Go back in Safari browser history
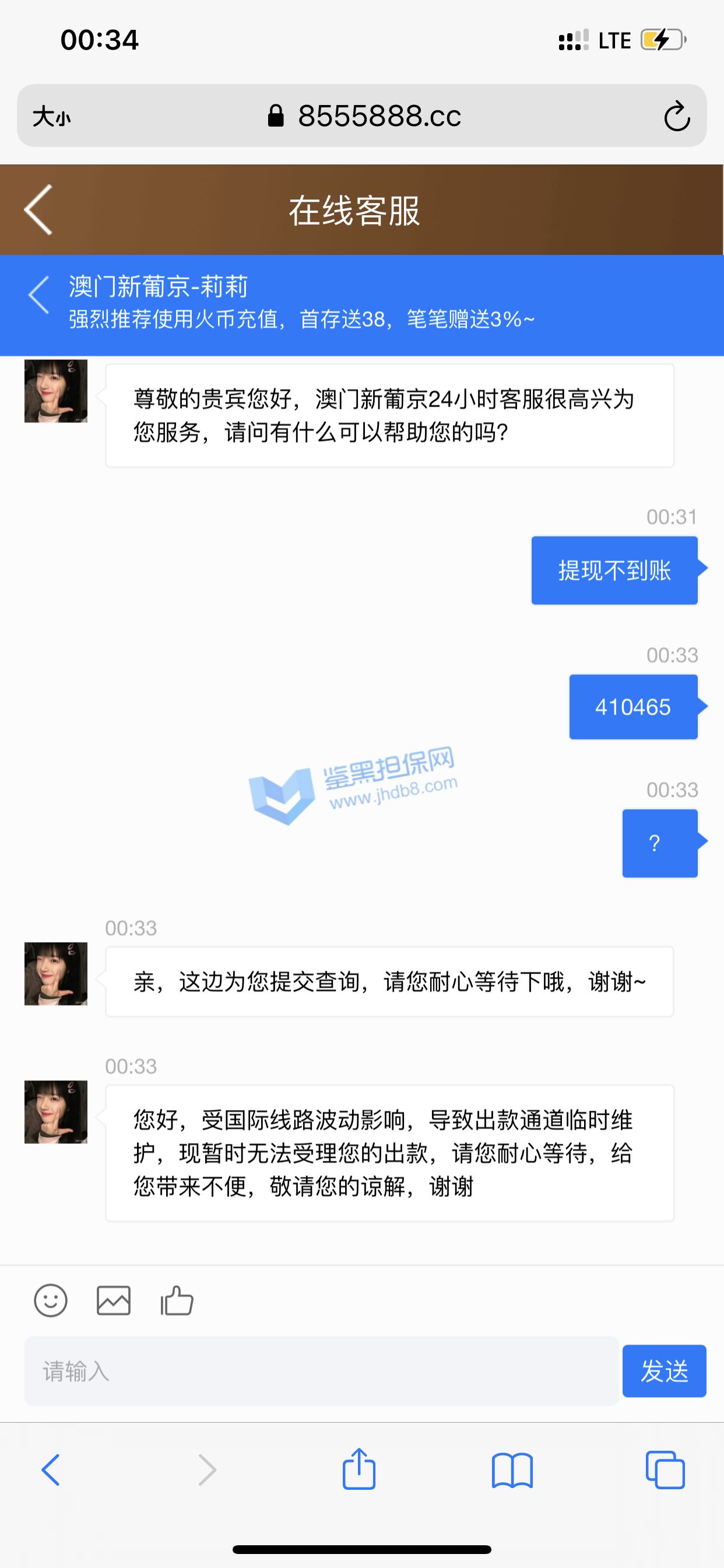This screenshot has width=724, height=1568. (51, 1469)
